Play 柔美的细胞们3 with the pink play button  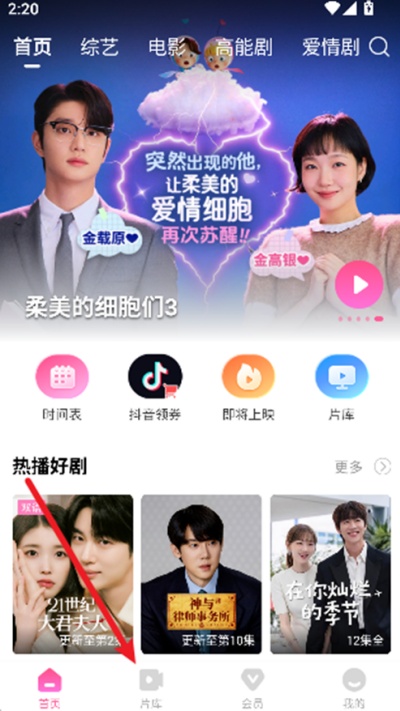coord(359,284)
